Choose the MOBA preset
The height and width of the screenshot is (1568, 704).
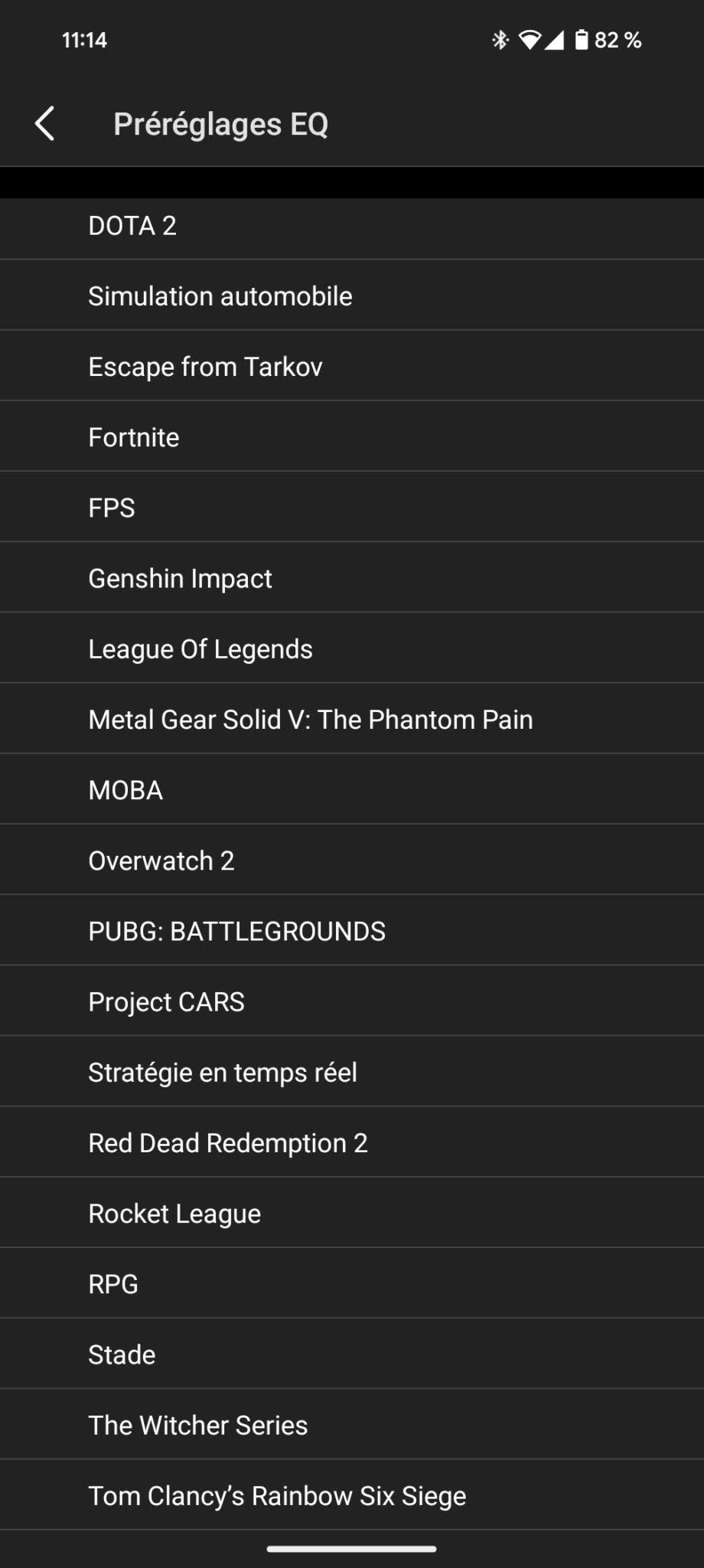click(352, 789)
